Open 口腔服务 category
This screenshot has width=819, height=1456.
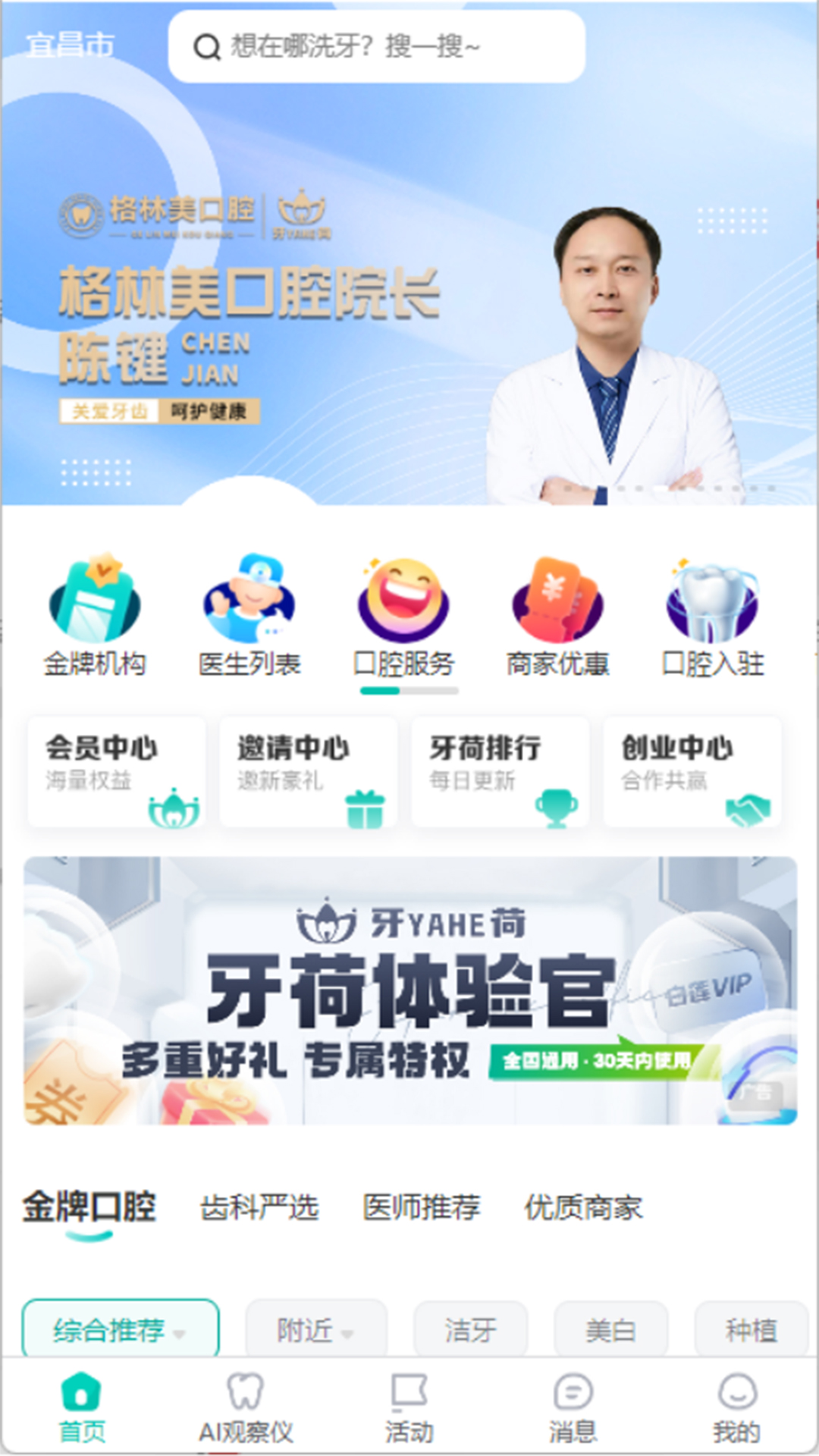click(404, 616)
